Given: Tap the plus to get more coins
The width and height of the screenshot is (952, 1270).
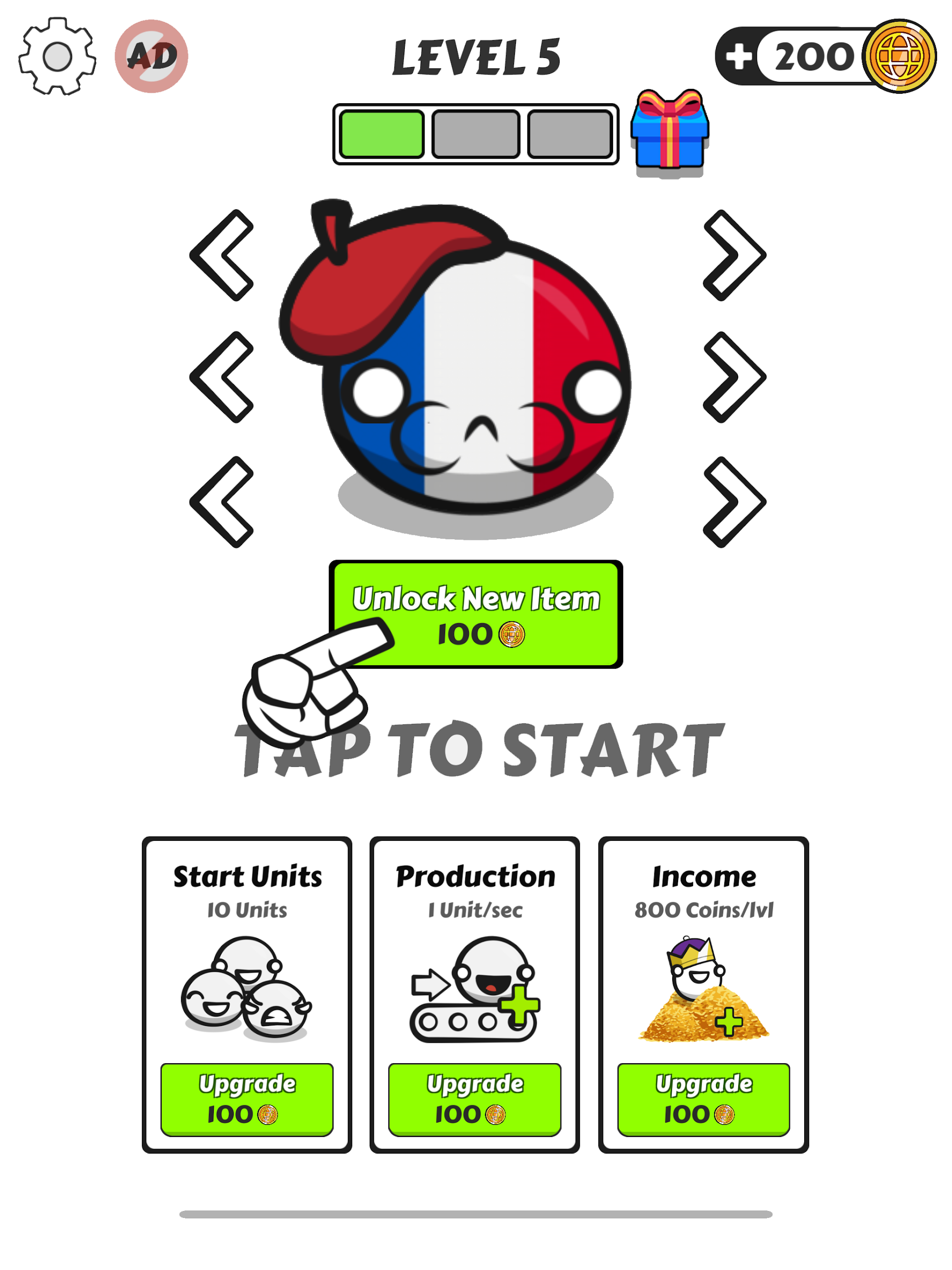Looking at the screenshot, I should (x=738, y=56).
